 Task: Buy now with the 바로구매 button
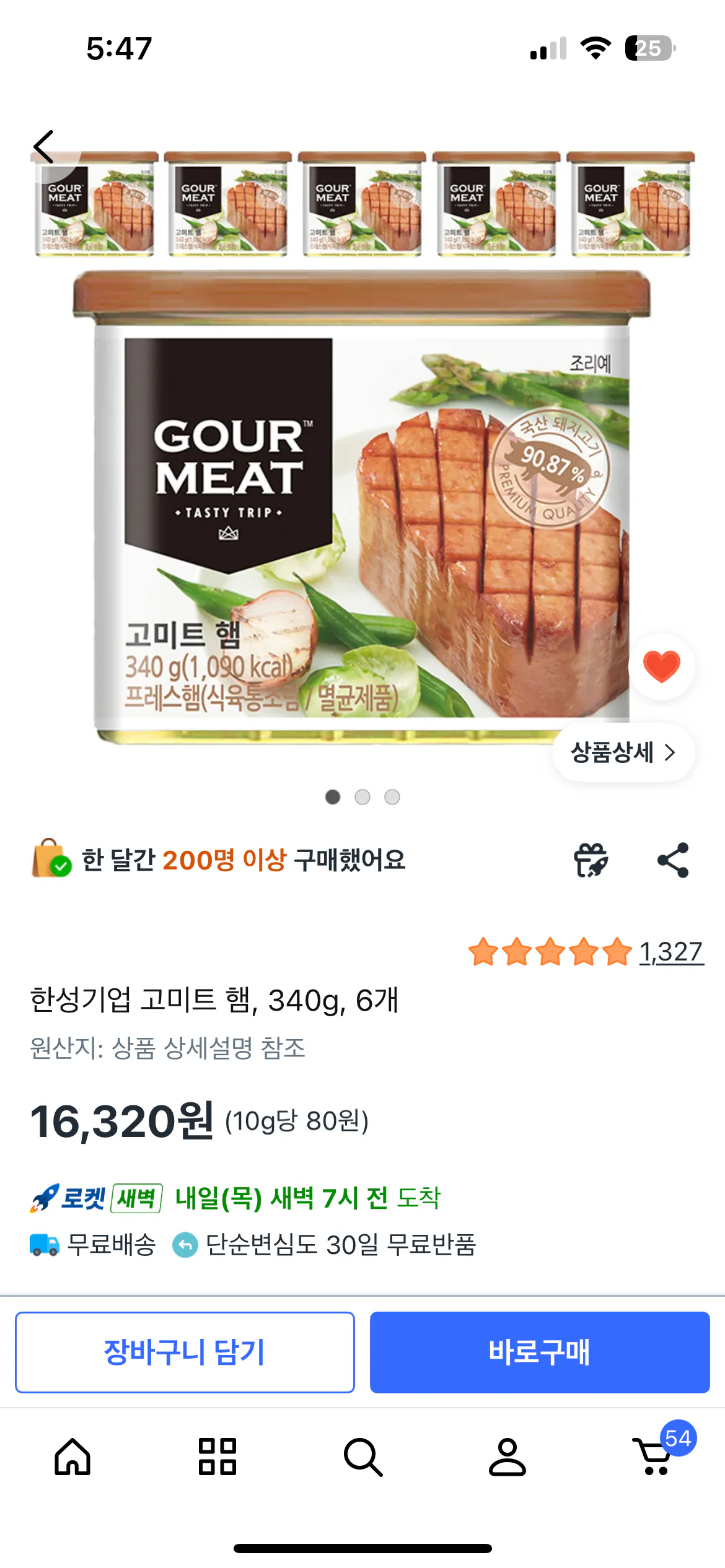[x=540, y=1352]
